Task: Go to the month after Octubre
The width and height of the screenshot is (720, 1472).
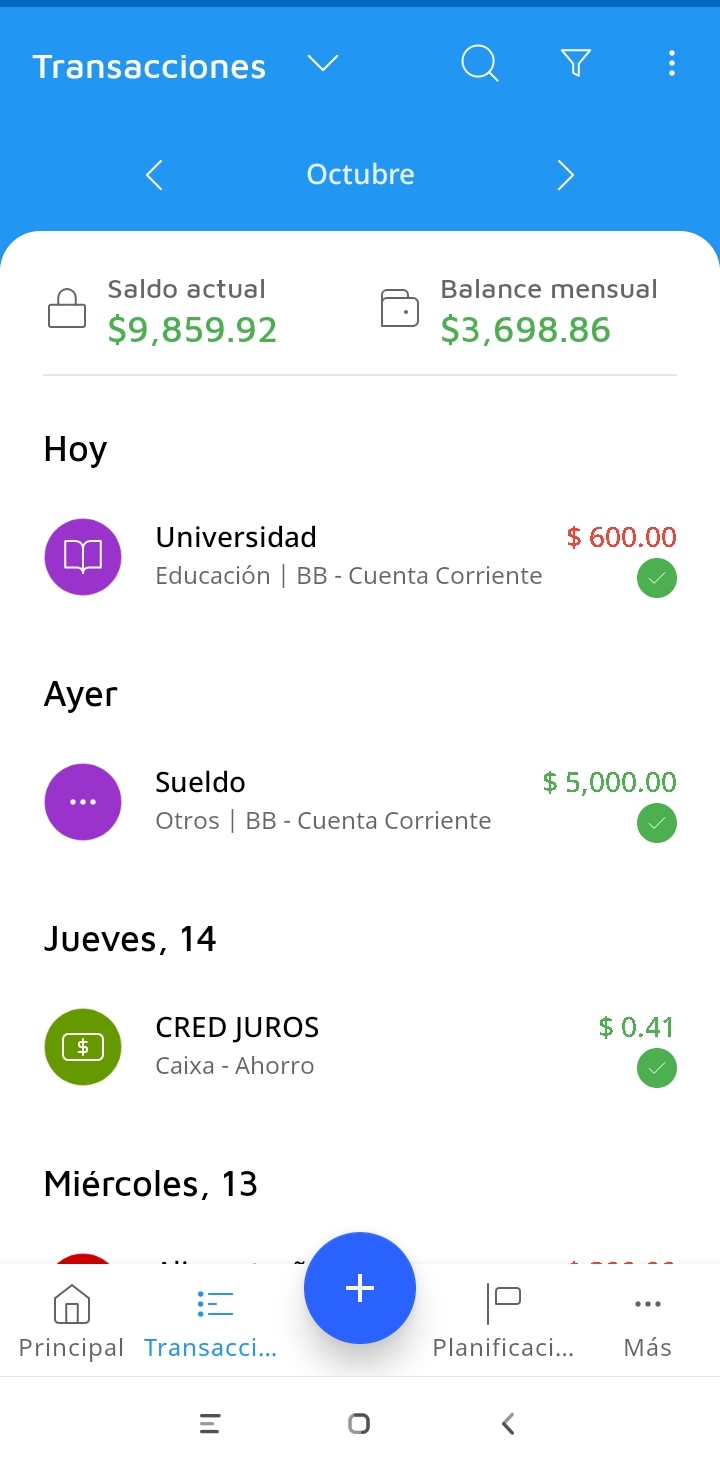Action: (x=565, y=176)
